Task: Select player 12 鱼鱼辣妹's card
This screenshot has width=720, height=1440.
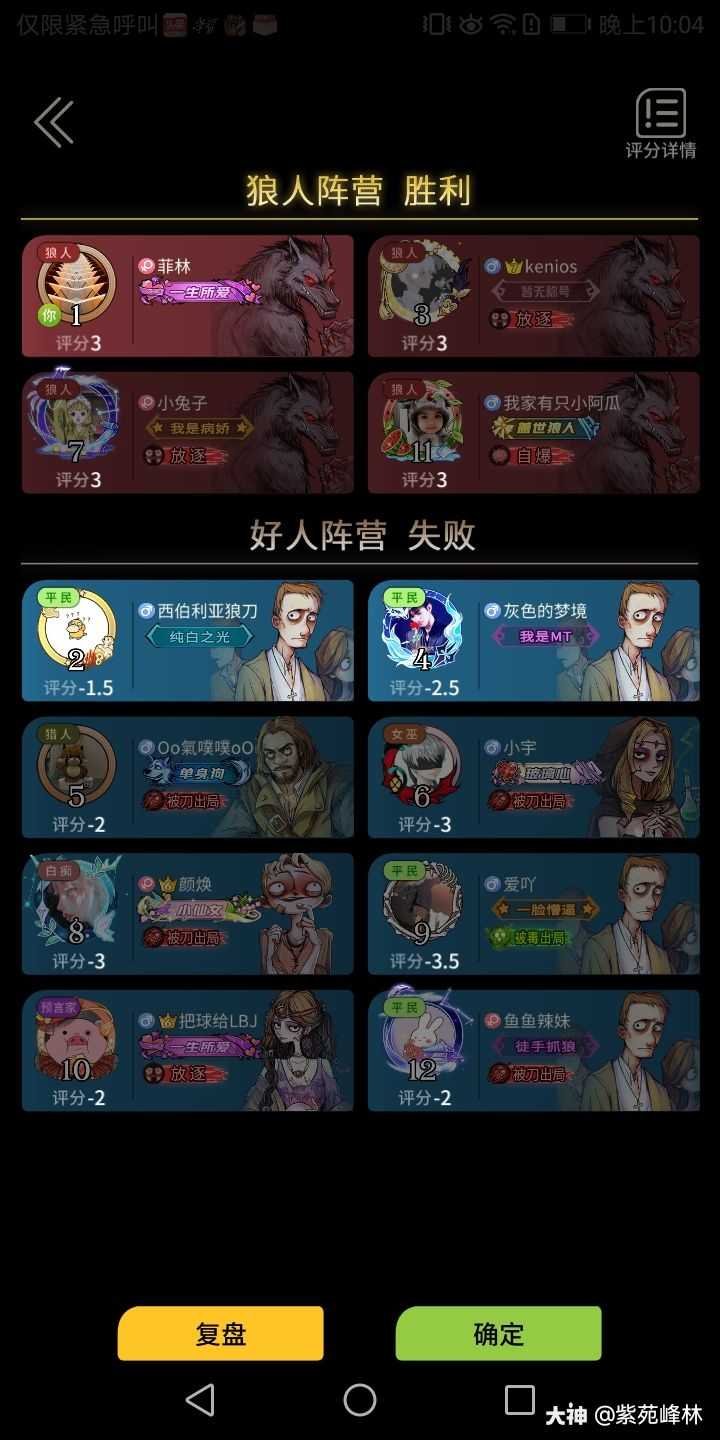Action: coord(533,1051)
